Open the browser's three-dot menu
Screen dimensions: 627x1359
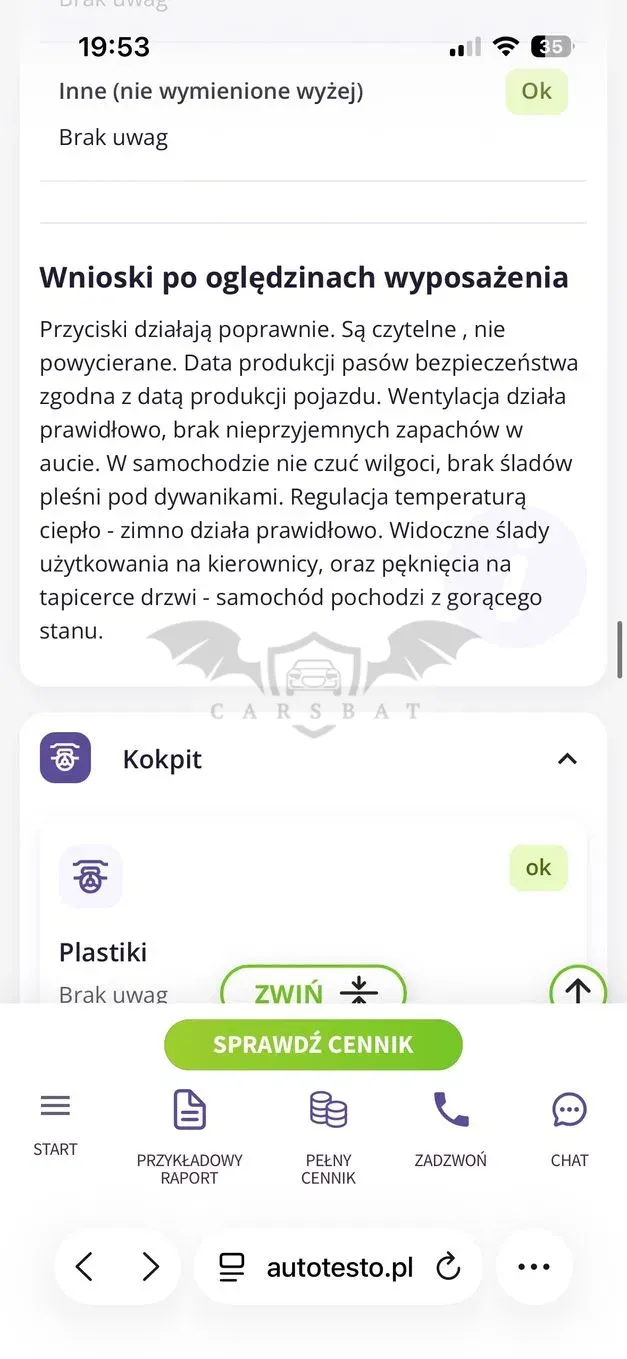point(534,1267)
